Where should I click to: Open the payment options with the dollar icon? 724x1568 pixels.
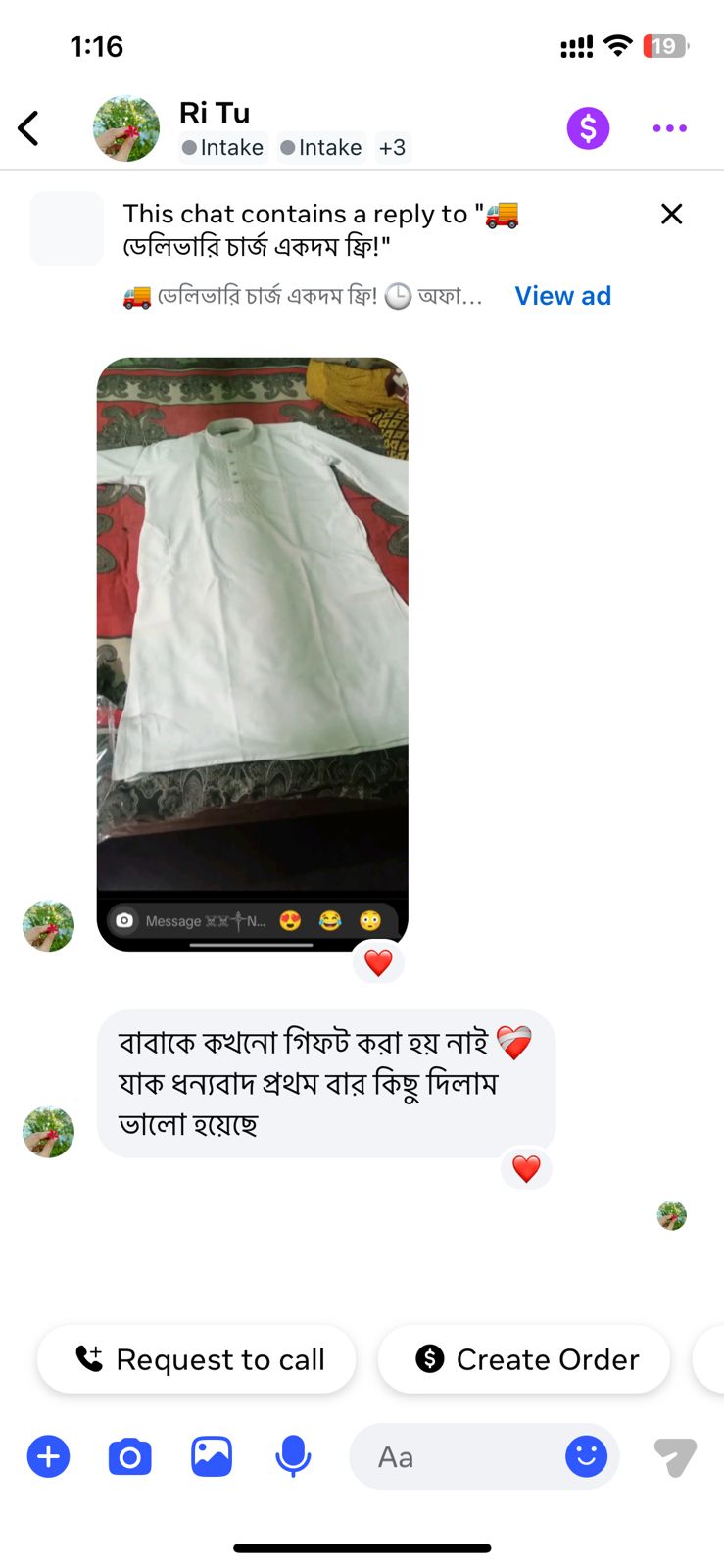[x=588, y=128]
